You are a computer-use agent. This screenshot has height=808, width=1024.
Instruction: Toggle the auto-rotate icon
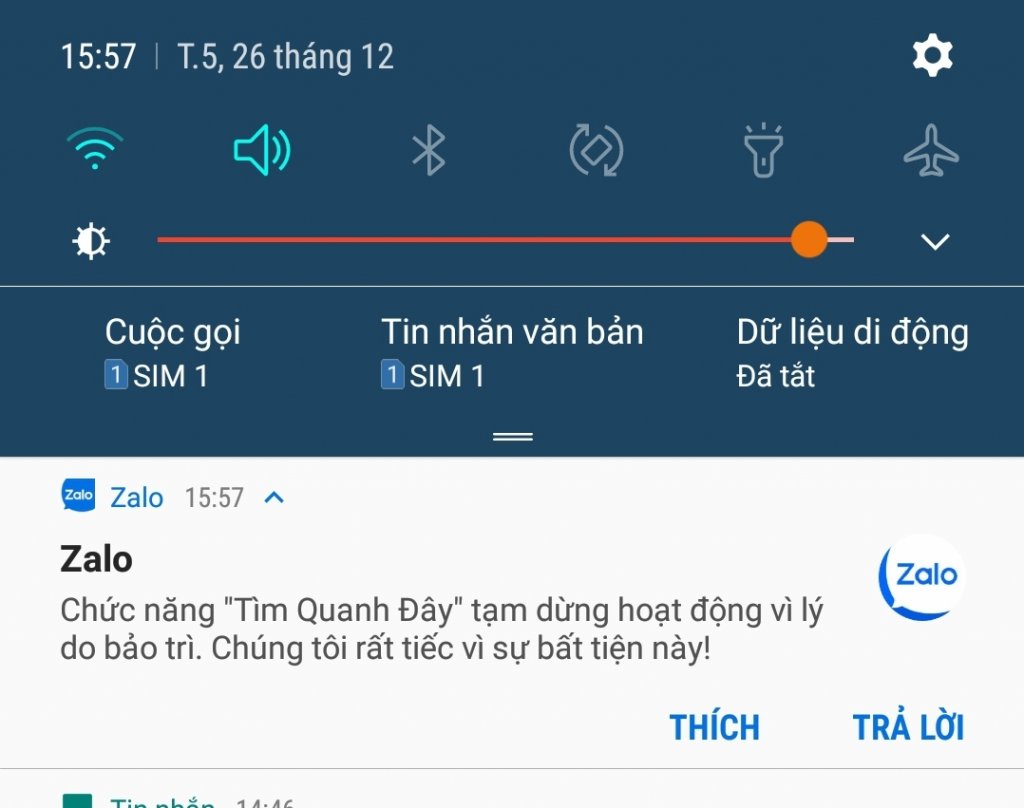coord(596,151)
